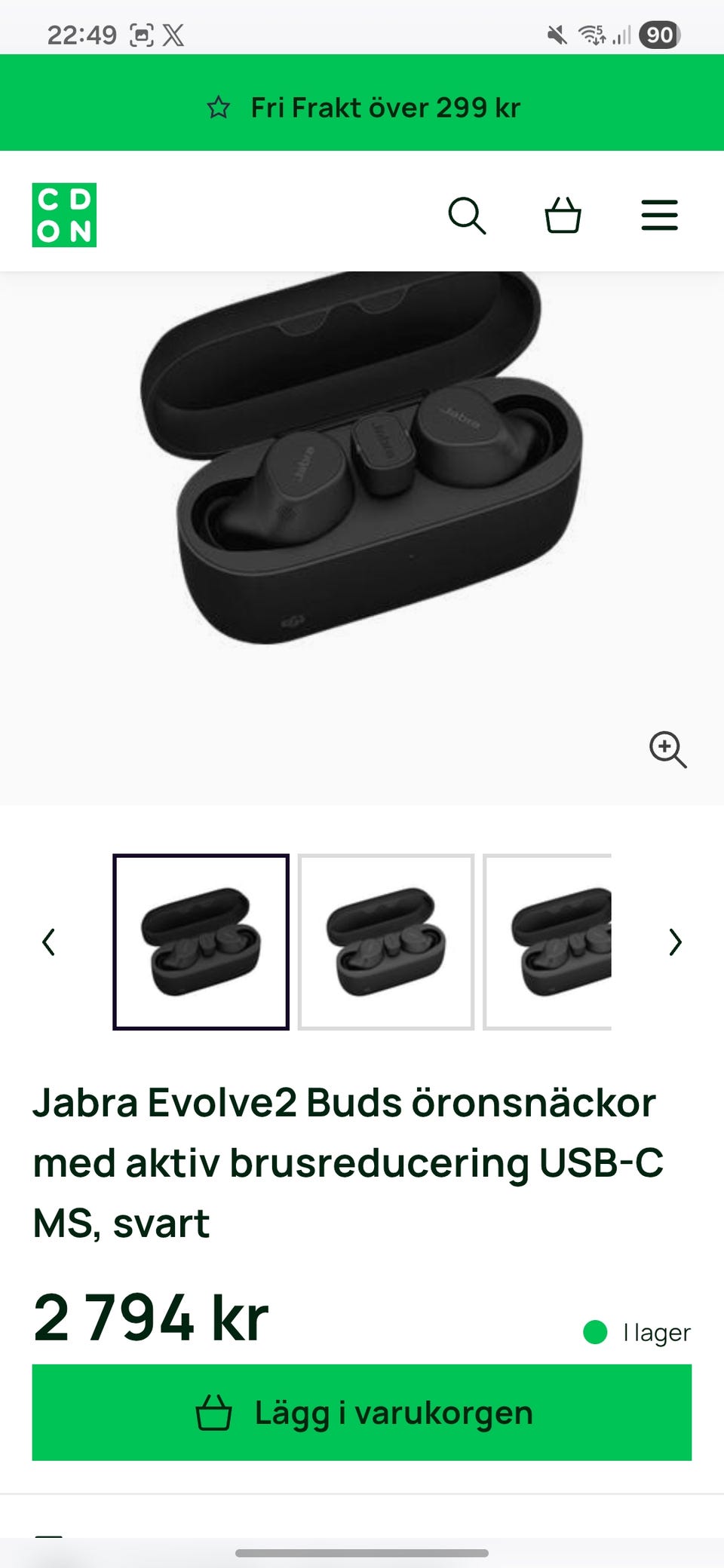724x1568 pixels.
Task: Select the third product thumbnail
Action: coord(548,942)
